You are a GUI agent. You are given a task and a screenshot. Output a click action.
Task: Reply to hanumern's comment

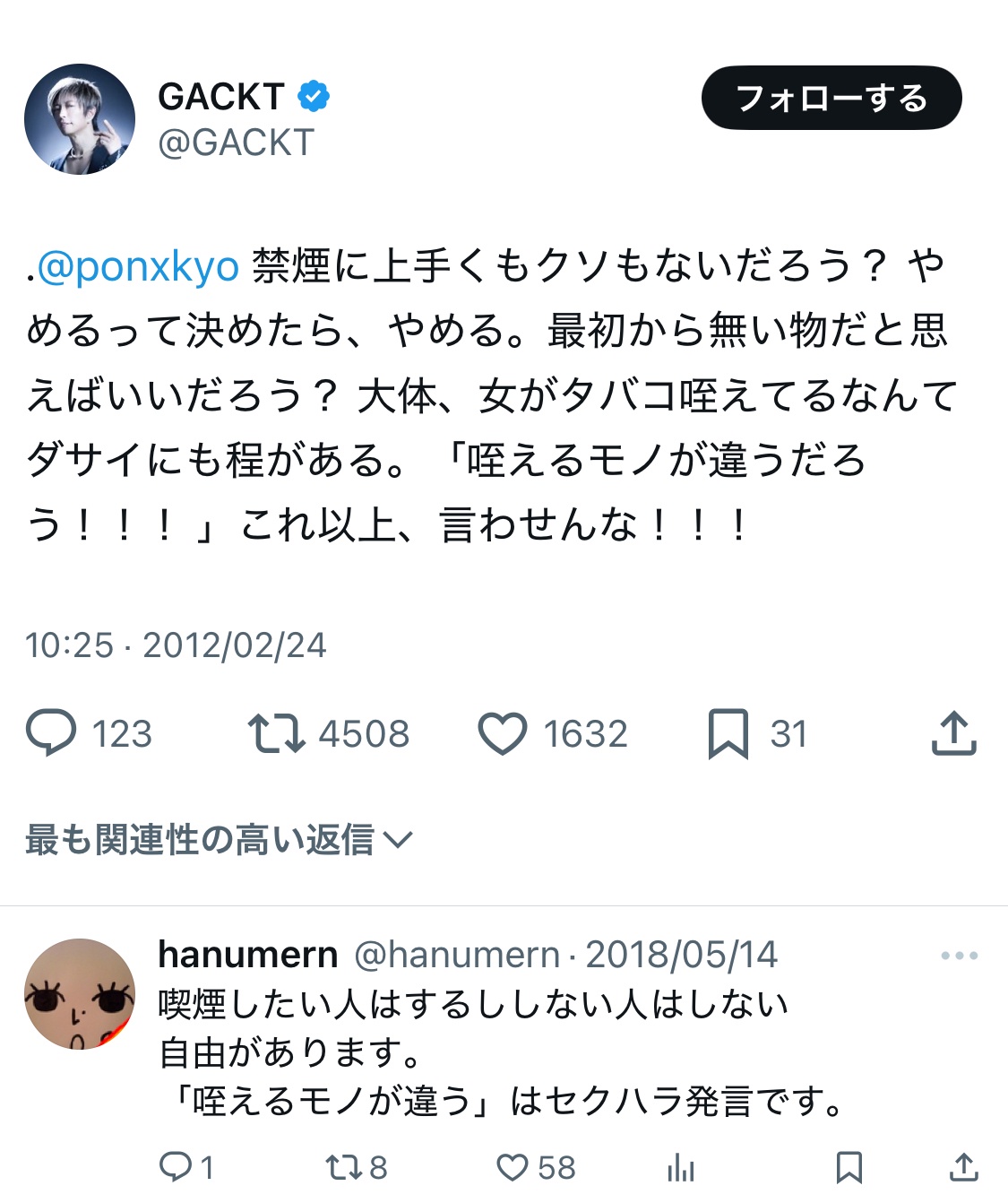176,1167
